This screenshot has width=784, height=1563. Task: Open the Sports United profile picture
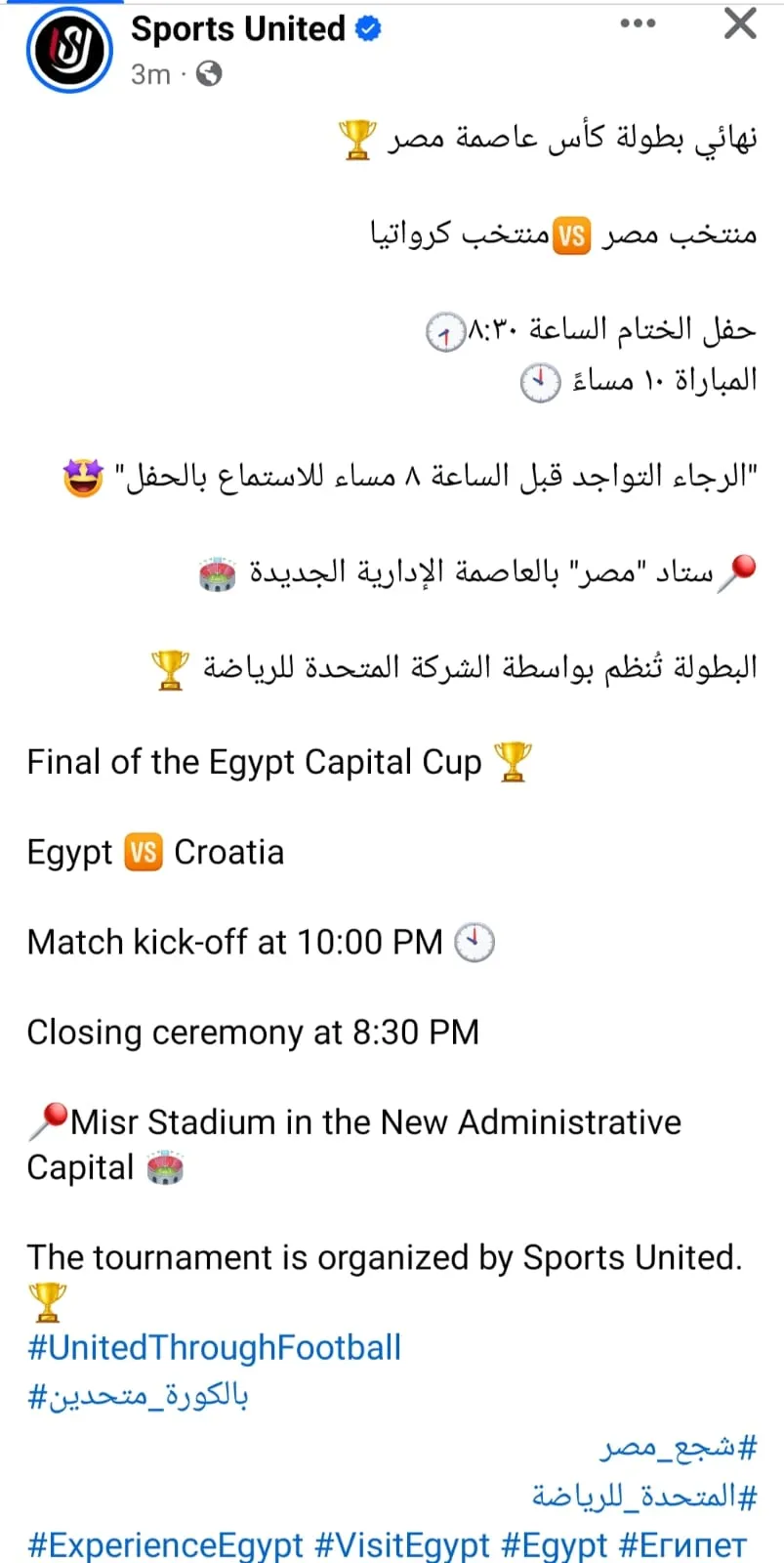(x=68, y=50)
